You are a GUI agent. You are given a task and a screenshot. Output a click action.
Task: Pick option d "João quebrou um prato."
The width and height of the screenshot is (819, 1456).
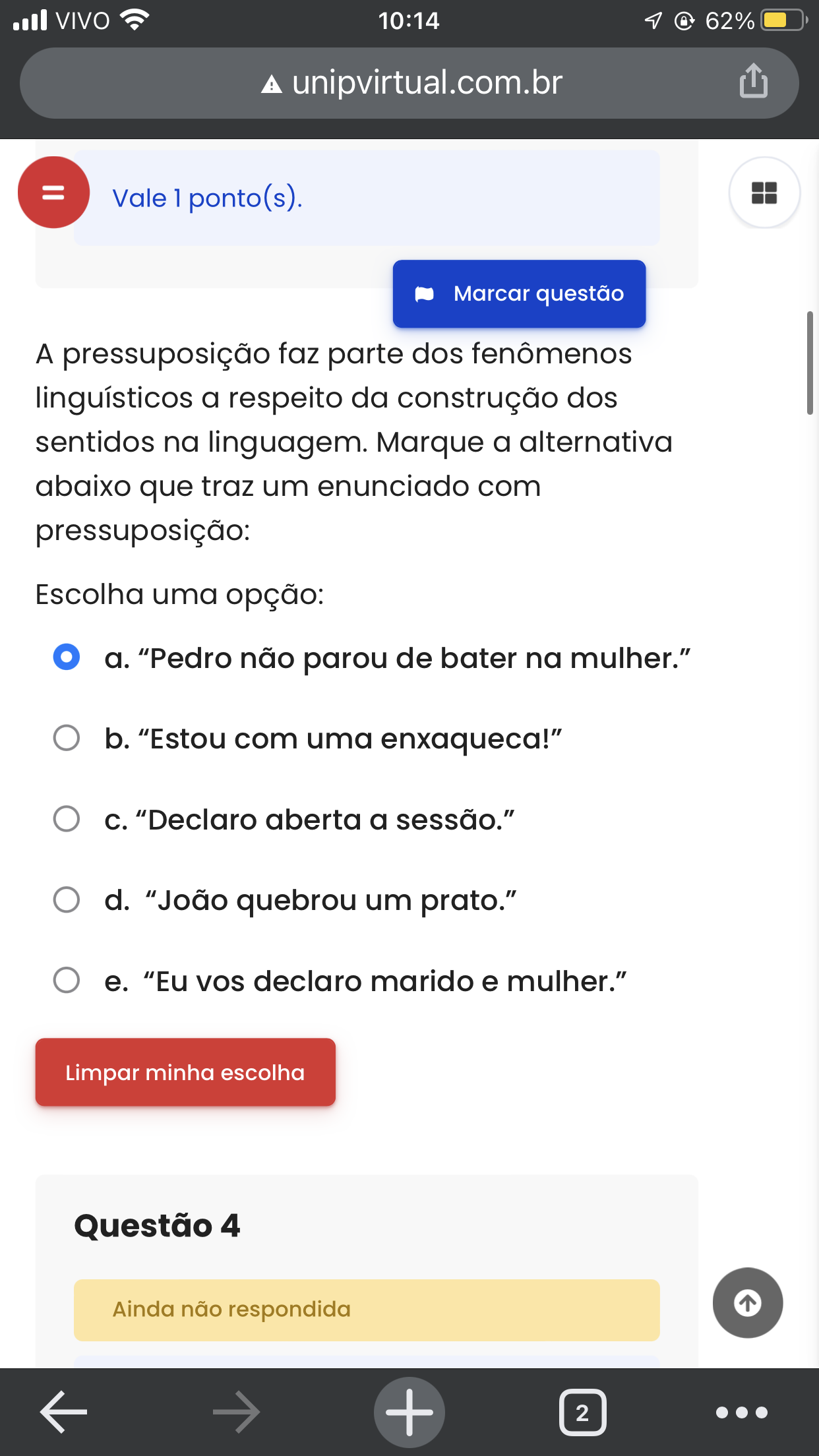(x=67, y=899)
